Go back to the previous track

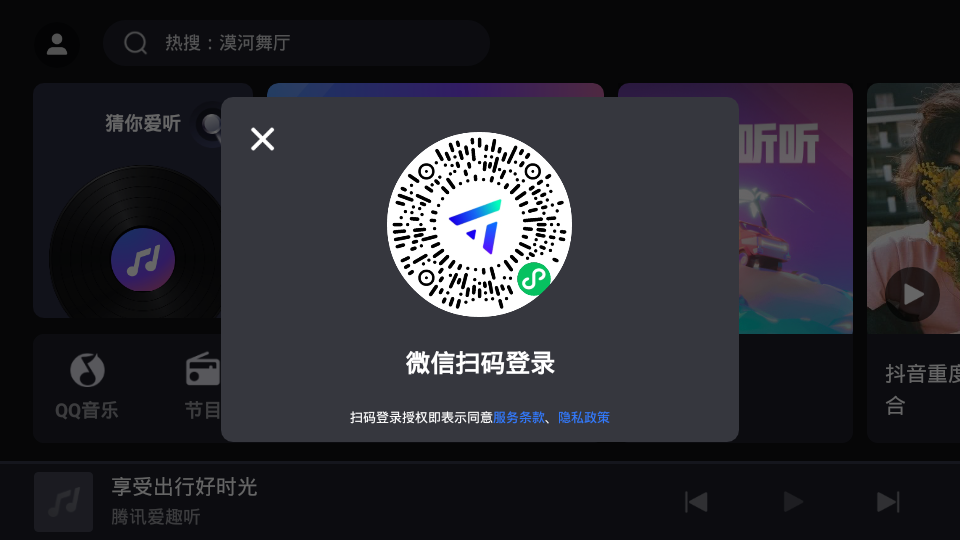click(696, 502)
